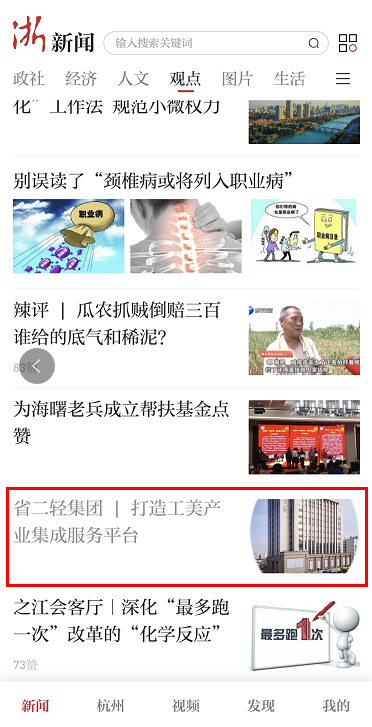
Task: Read 为海曙老兵成立帮扶基金点赞 article
Action: [186, 437]
